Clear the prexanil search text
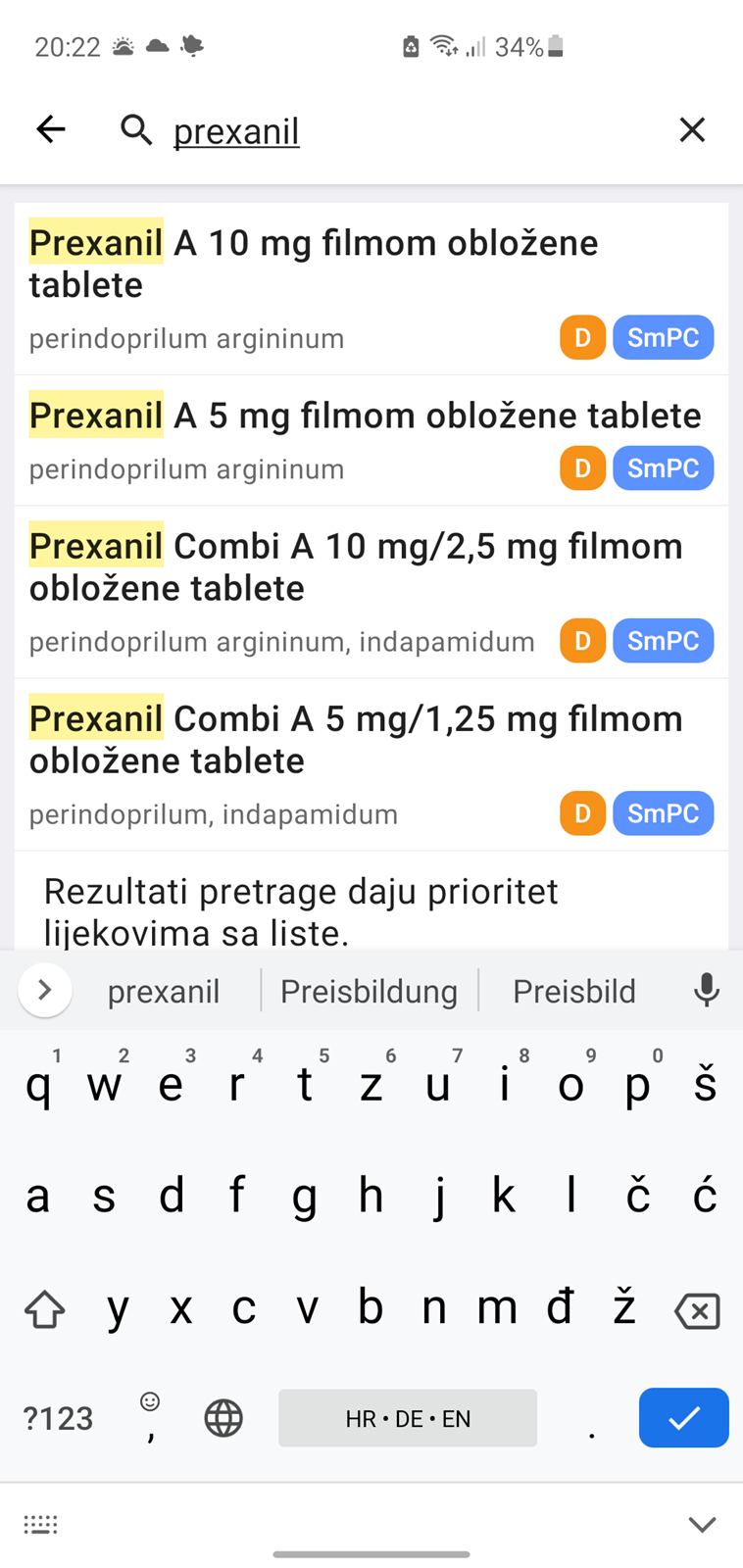Screen dimensions: 743x1568 [692, 129]
